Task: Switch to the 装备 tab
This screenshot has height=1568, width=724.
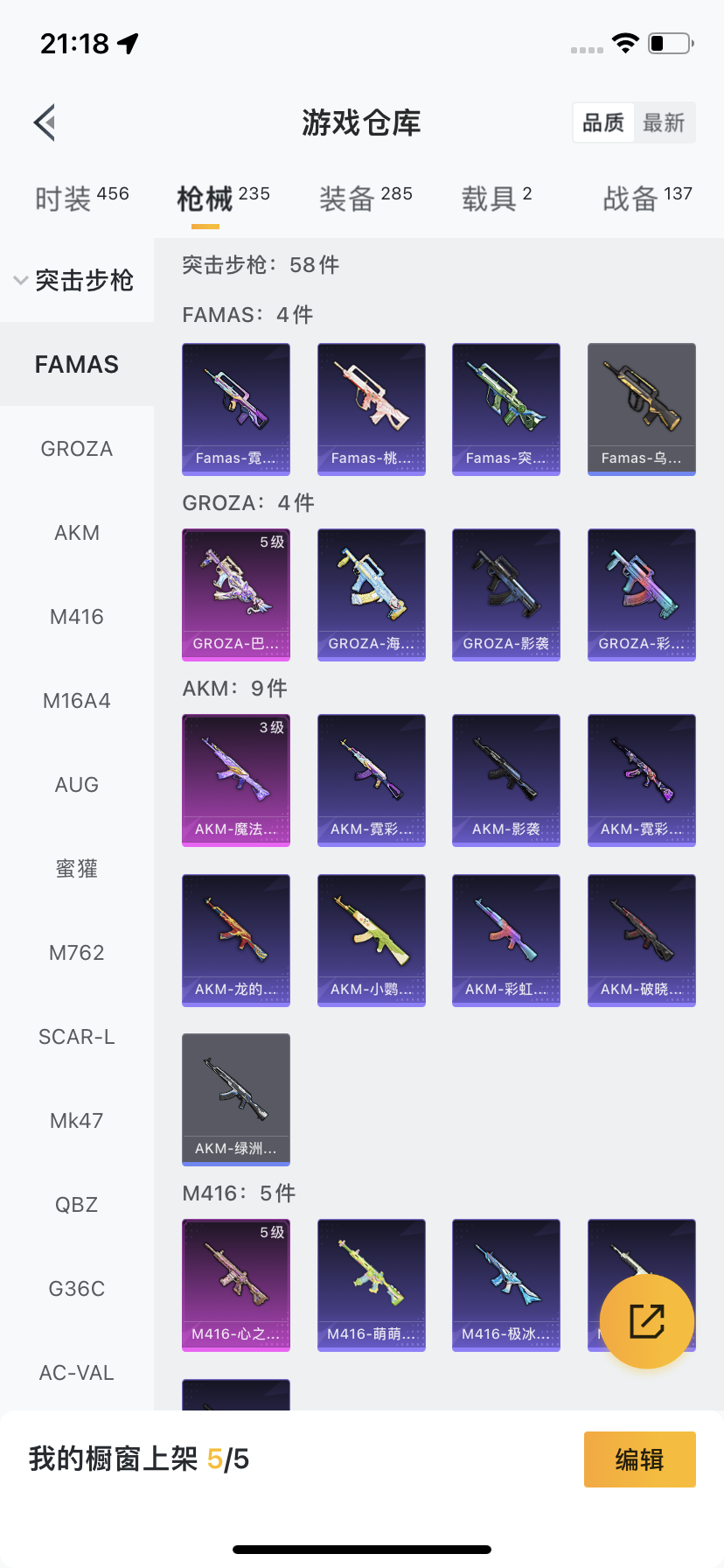Action: click(365, 199)
